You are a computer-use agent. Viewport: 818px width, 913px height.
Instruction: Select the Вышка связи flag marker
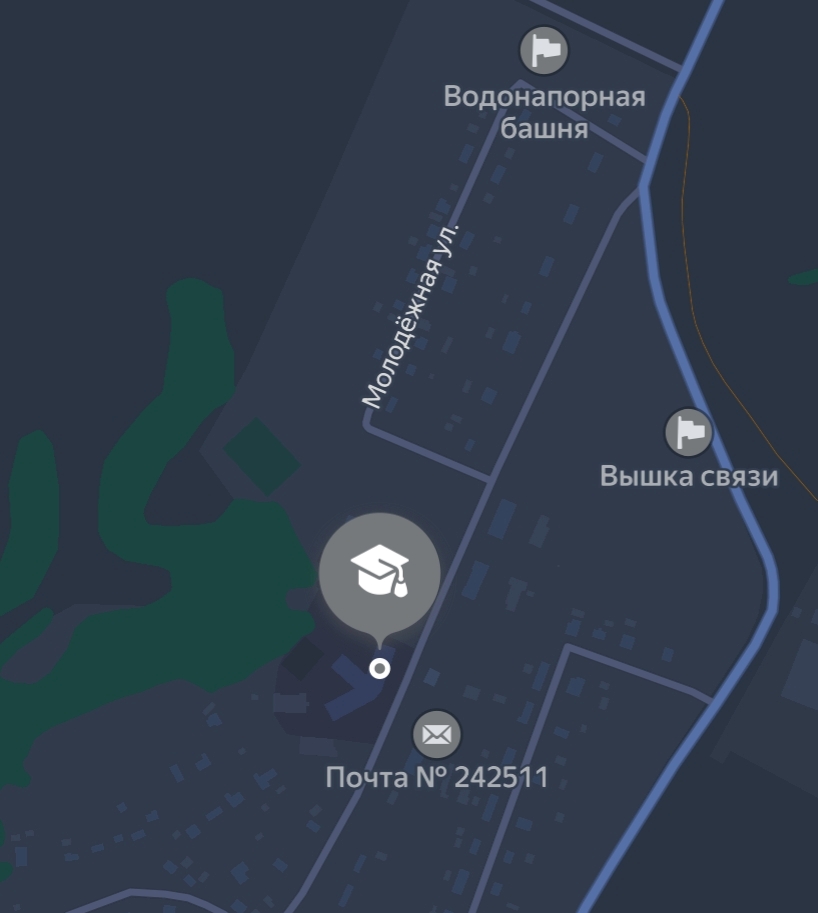point(688,432)
